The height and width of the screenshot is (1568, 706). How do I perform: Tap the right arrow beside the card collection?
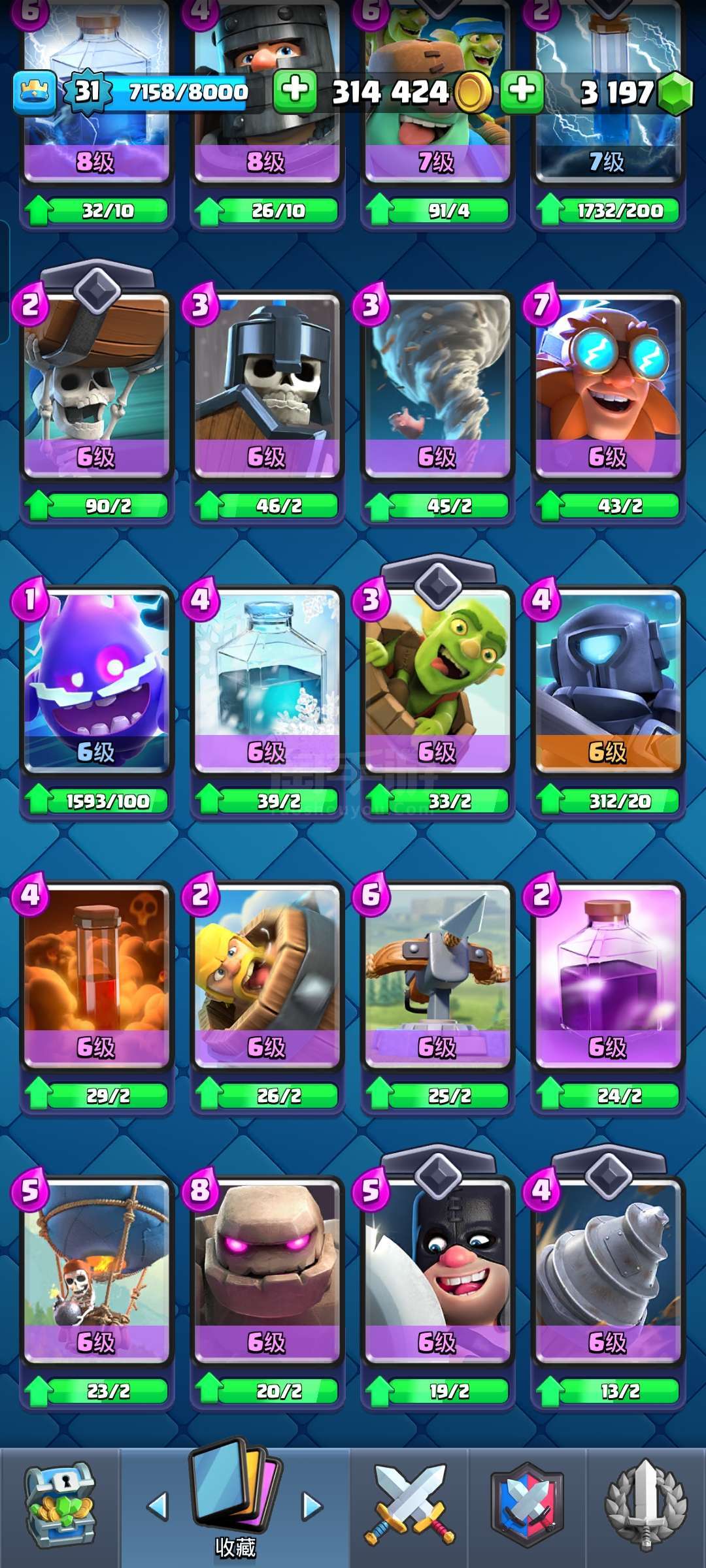point(312,1506)
